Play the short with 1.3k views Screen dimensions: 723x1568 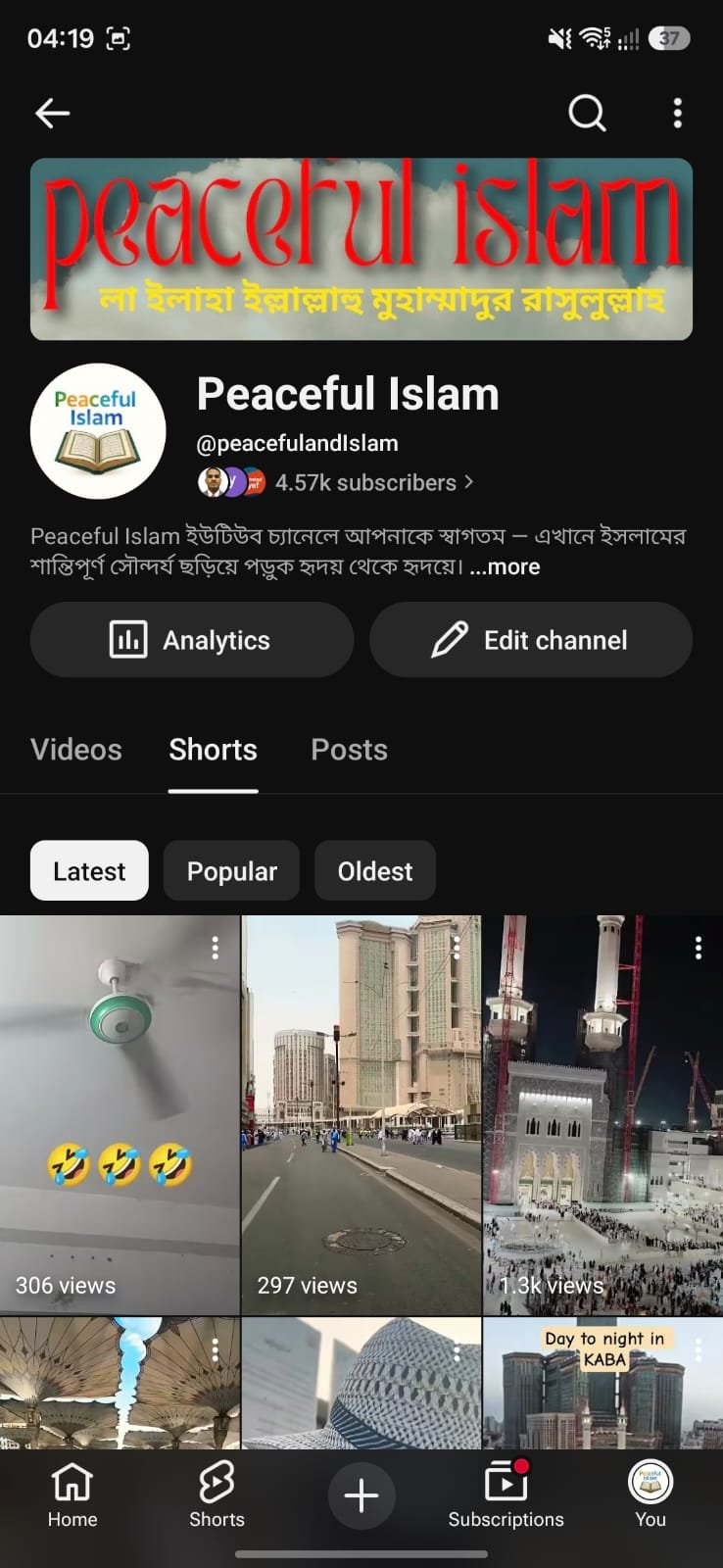tap(602, 1115)
